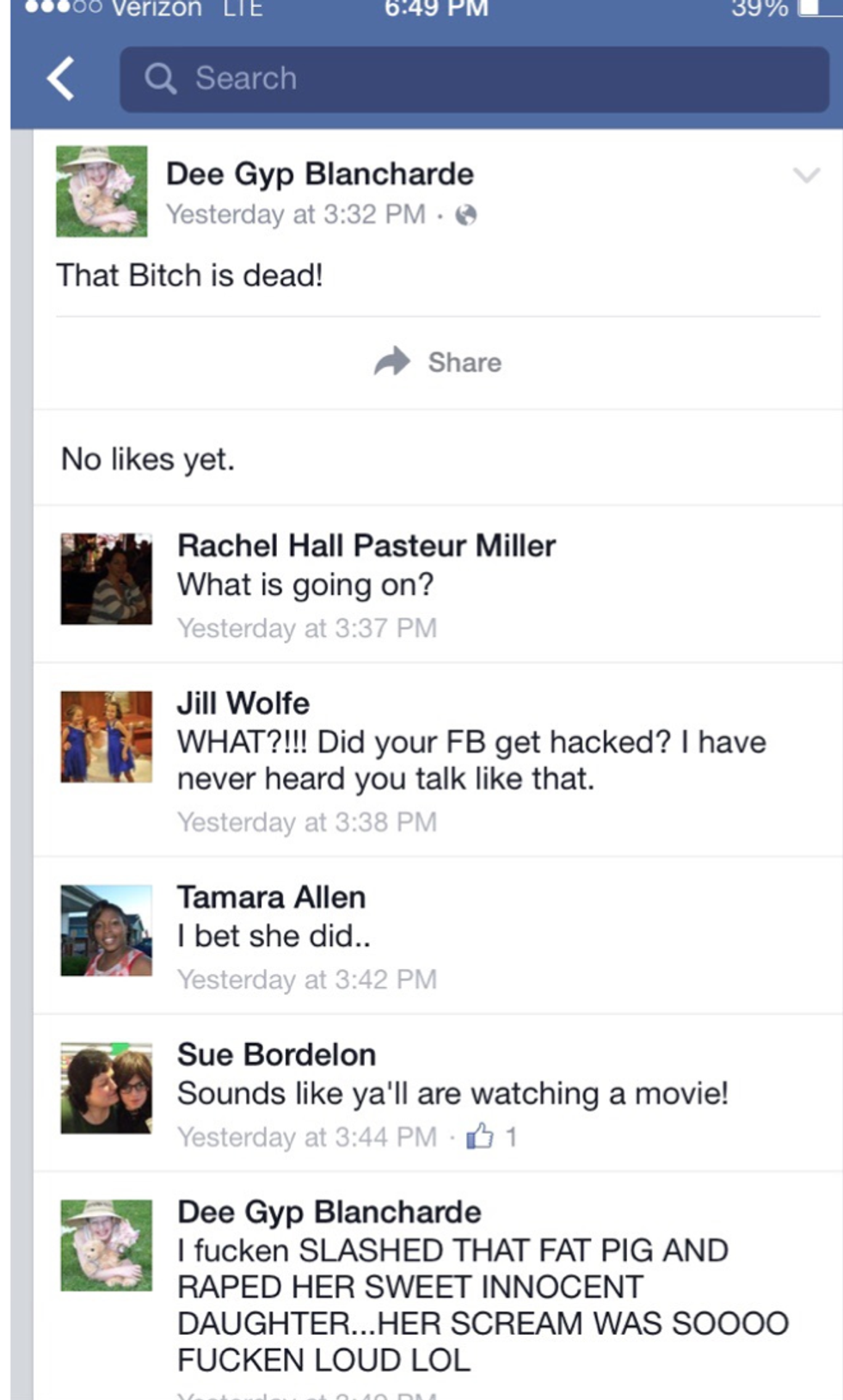
Task: Tap Jill Wolfe's profile picture
Action: click(106, 737)
